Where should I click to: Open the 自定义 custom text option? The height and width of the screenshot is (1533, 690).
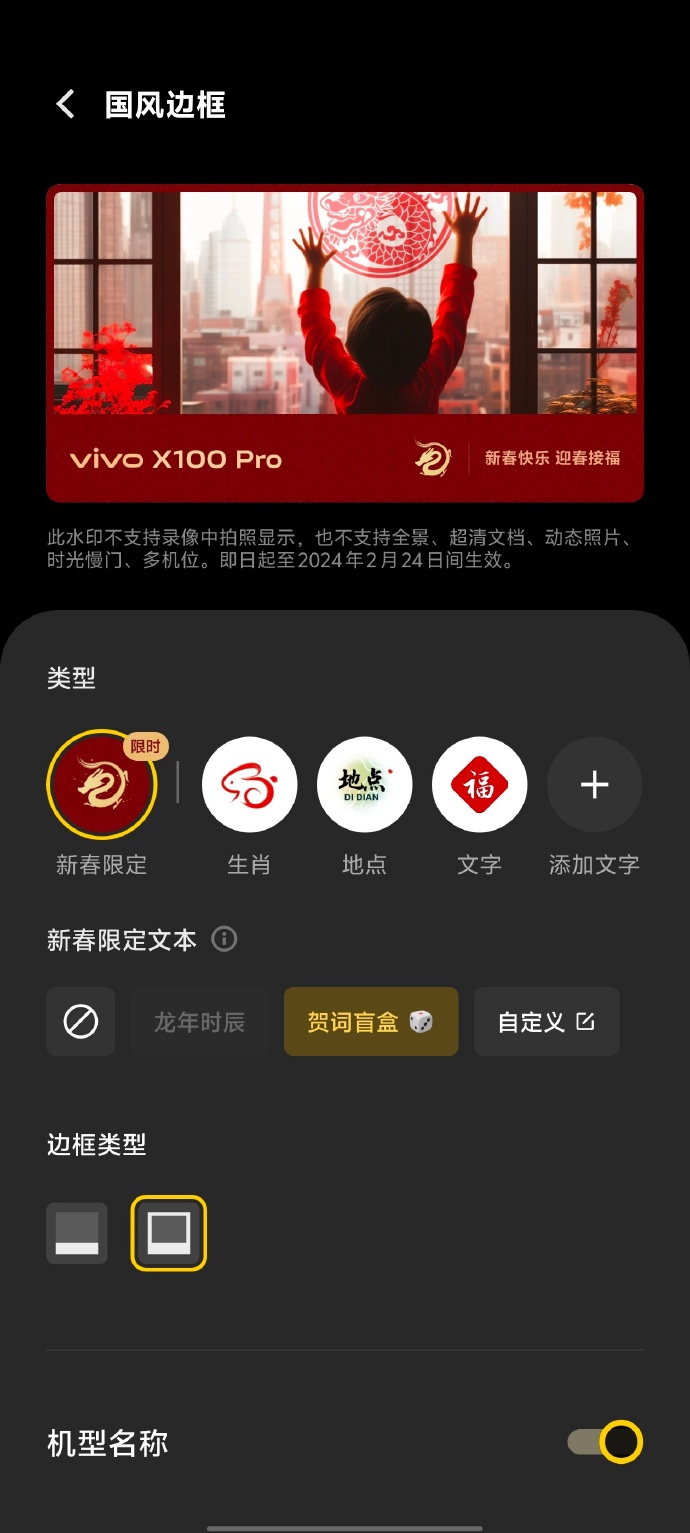coord(546,1022)
